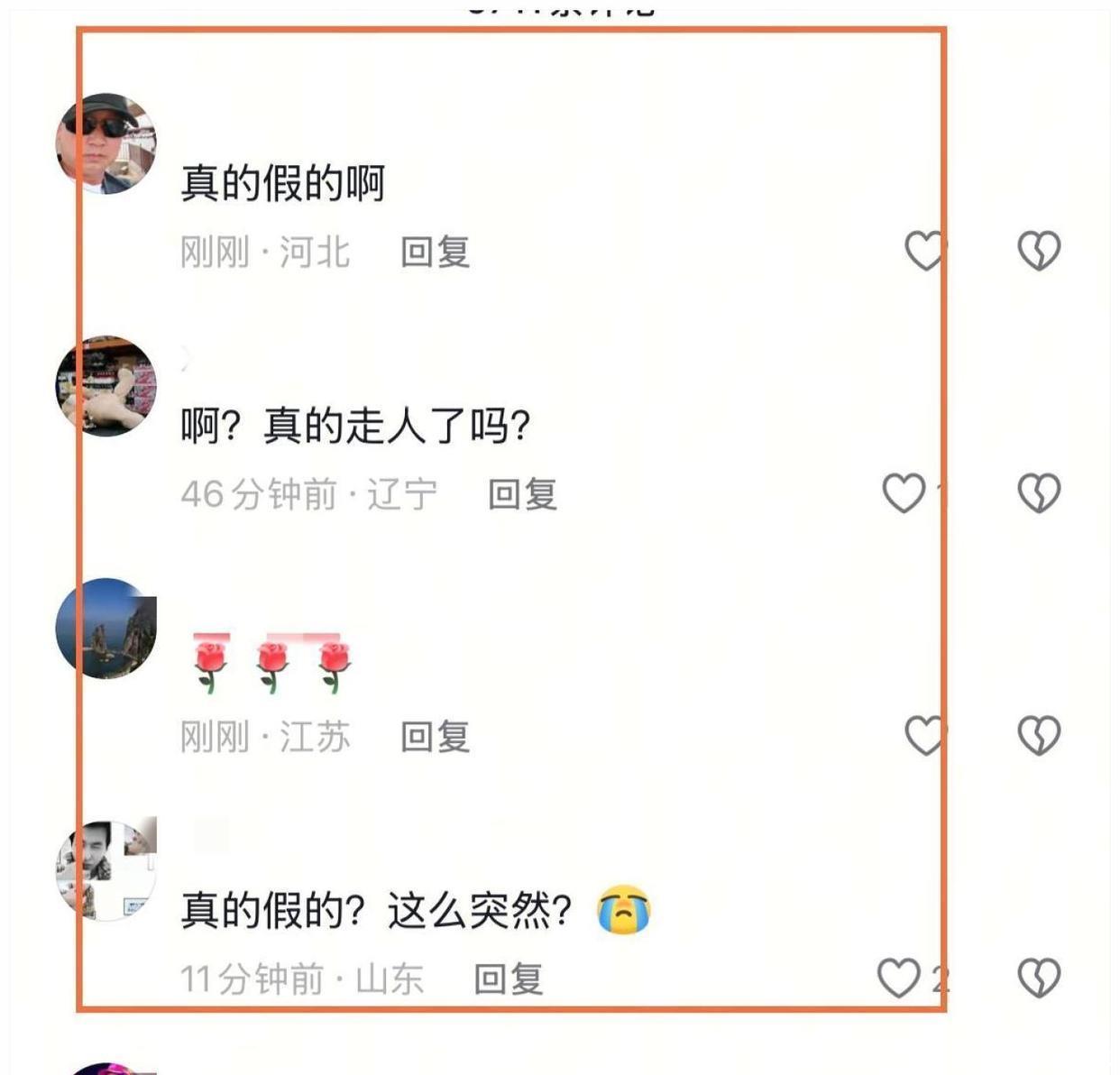Like the comment "真的假的啊"
Image resolution: width=1120 pixels, height=1075 pixels.
click(924, 250)
